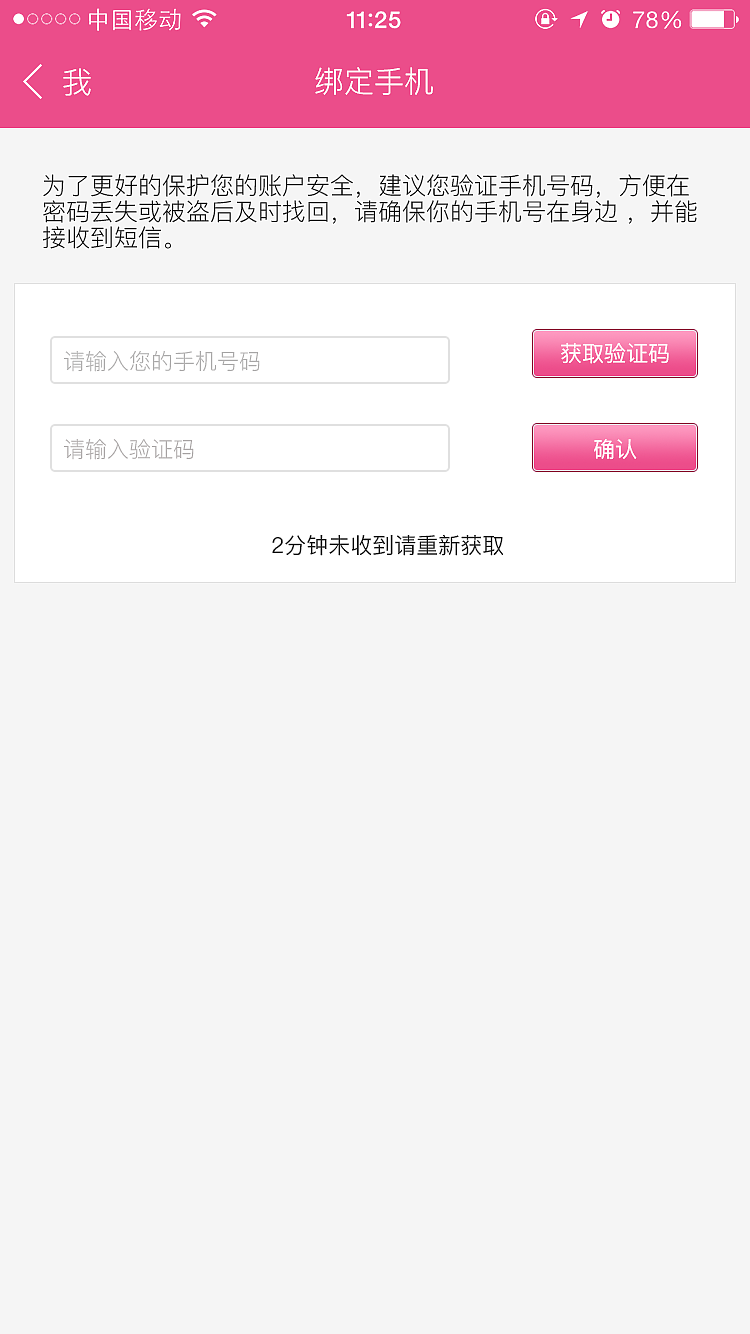This screenshot has height=1334, width=750.
Task: Tap the location arrow icon in status bar
Action: (580, 18)
